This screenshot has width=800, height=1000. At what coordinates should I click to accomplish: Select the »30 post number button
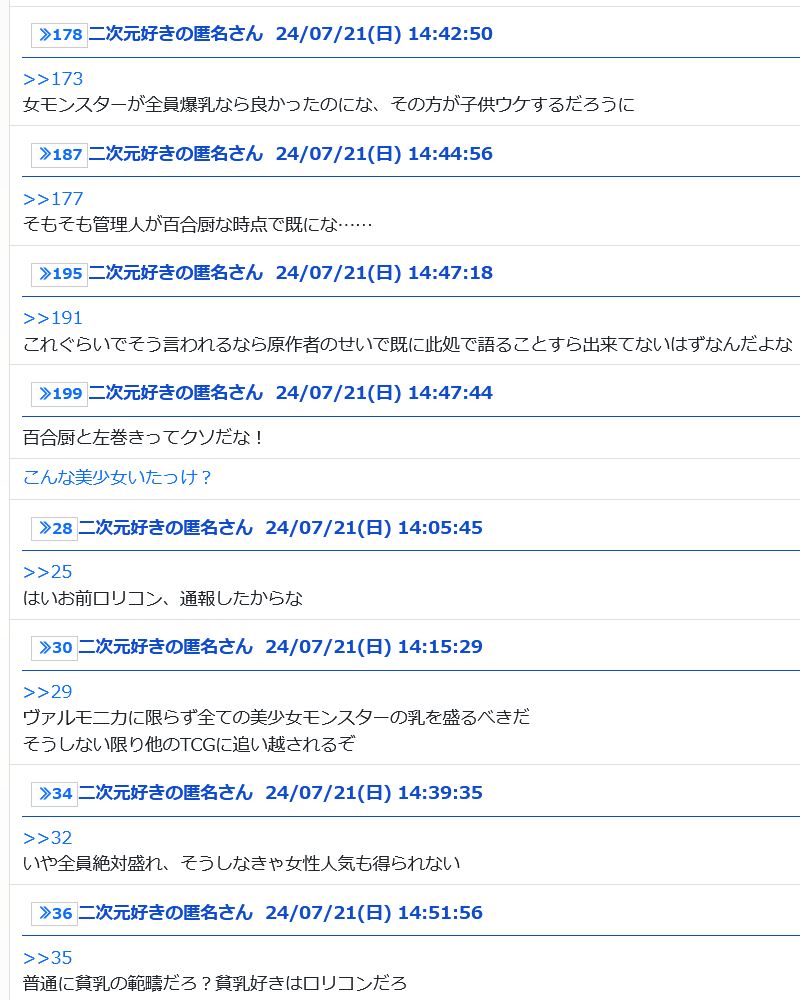(54, 648)
